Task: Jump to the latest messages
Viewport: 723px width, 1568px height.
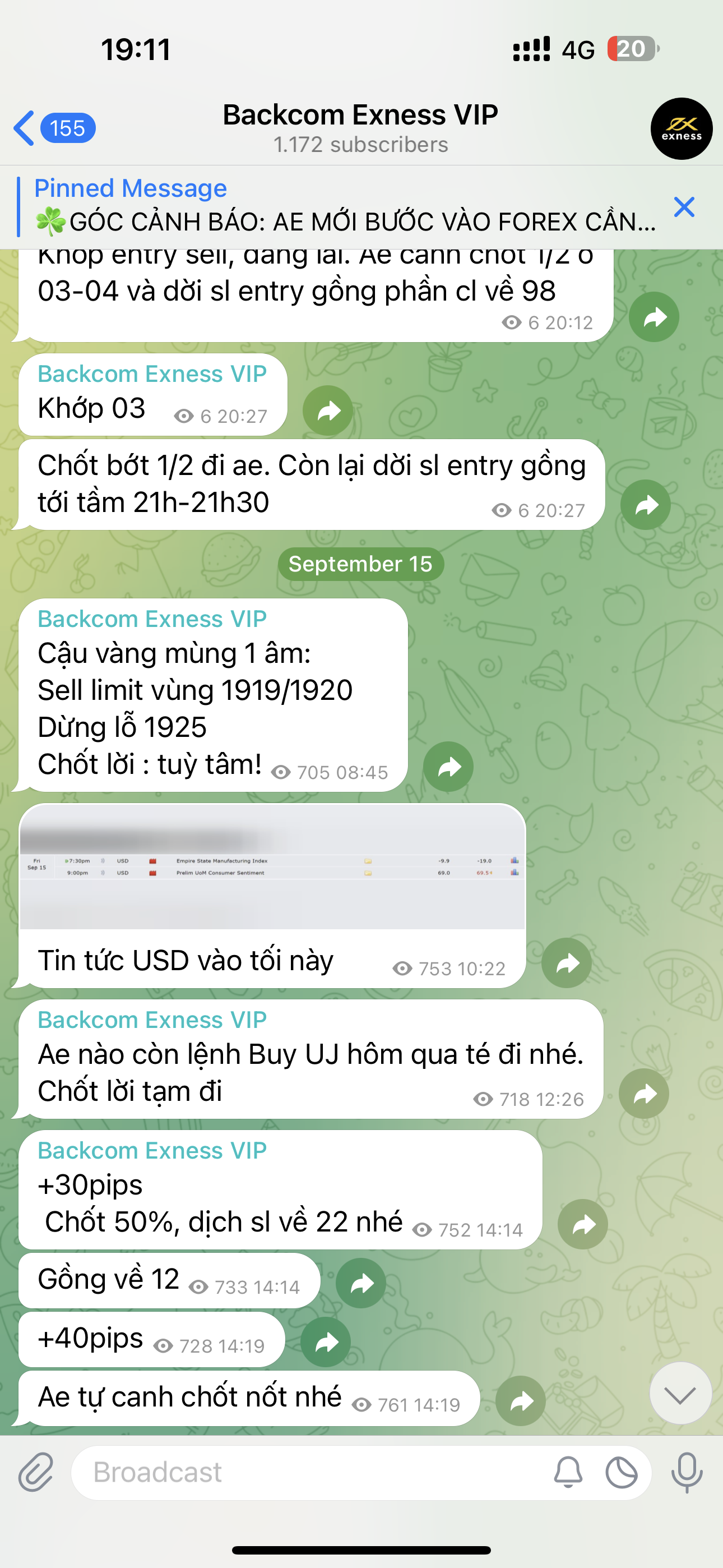Action: tap(680, 1393)
